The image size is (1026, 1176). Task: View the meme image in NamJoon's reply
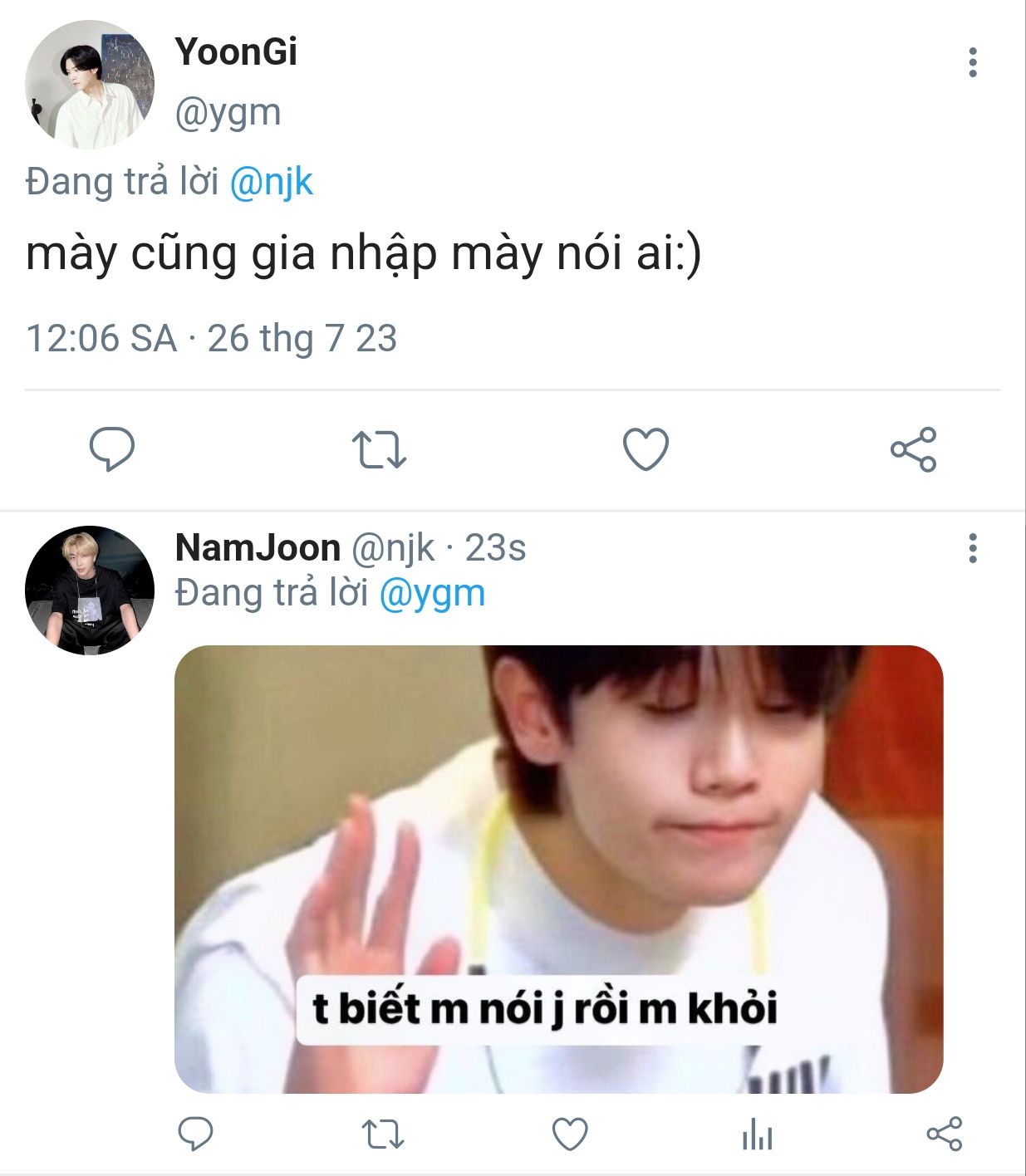[558, 869]
